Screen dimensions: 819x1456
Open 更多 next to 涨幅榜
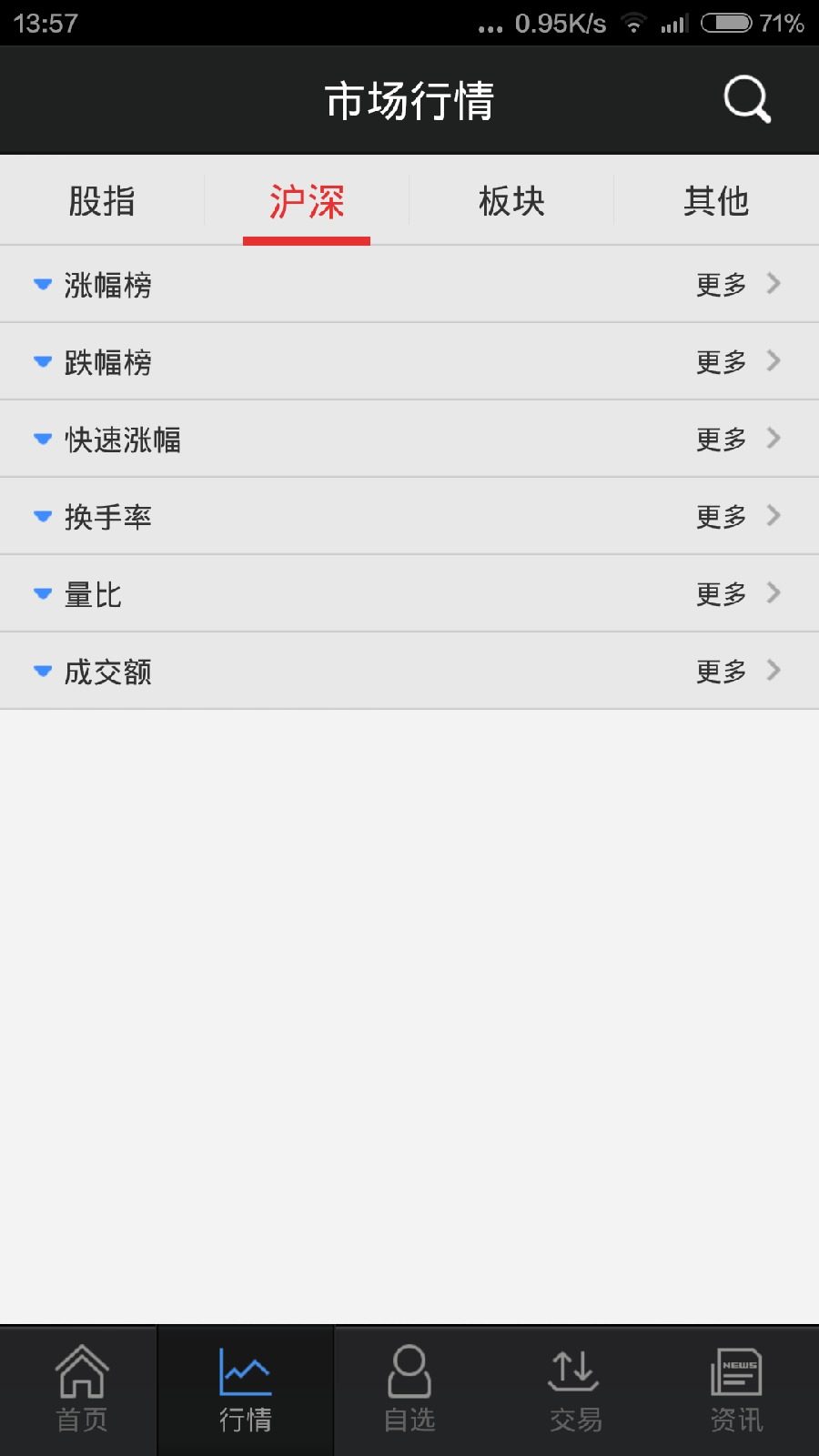click(719, 284)
